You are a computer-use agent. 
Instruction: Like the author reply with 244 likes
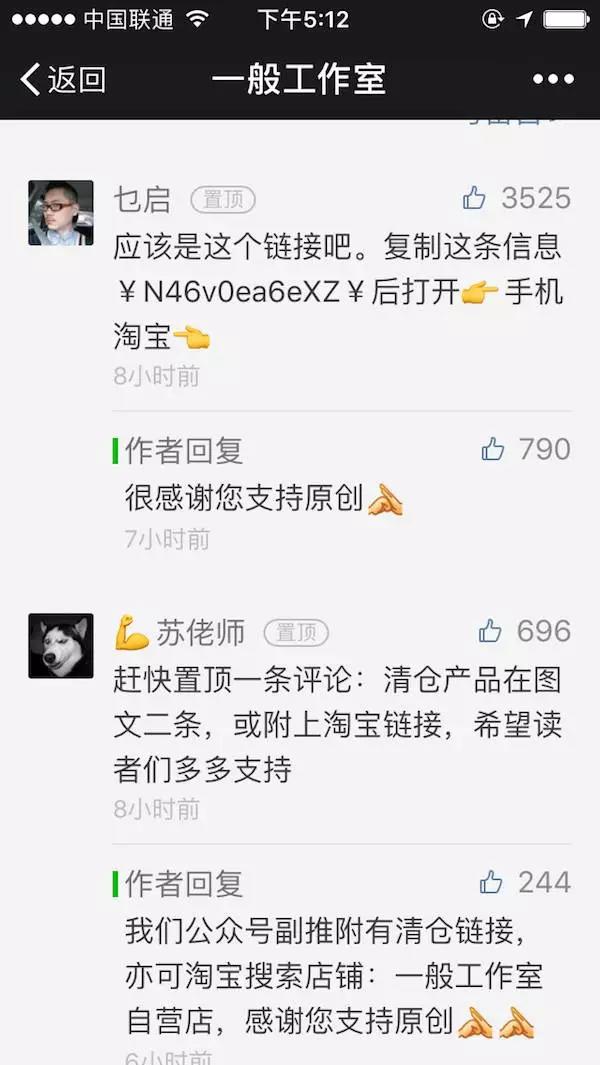pos(491,882)
